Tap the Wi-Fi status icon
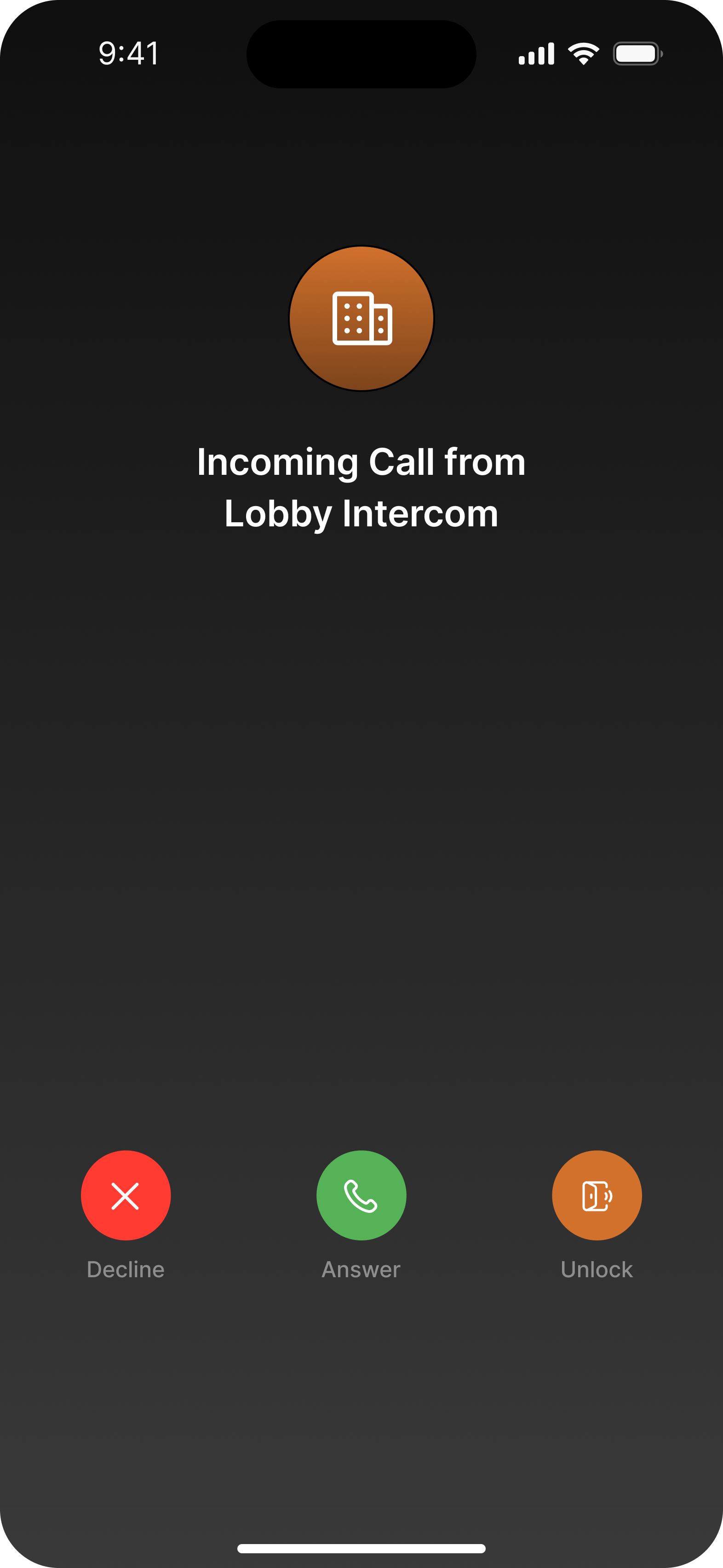This screenshot has height=1568, width=723. tap(583, 53)
